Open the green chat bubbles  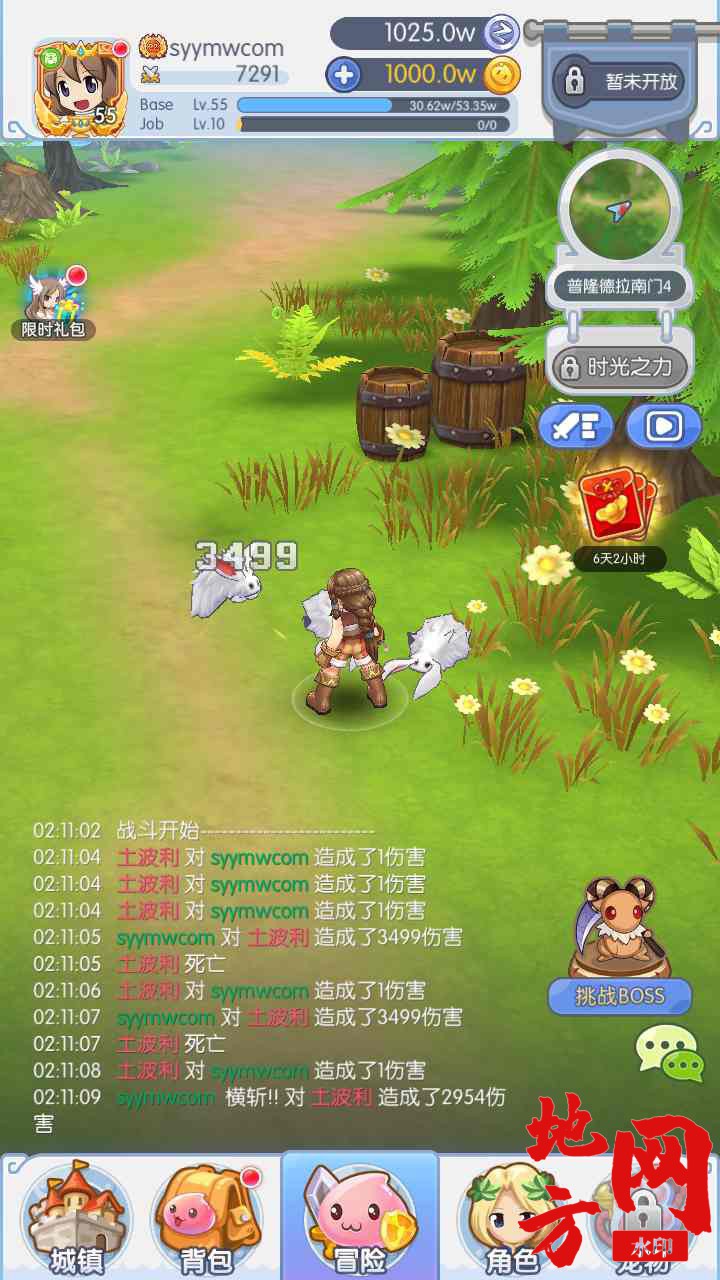click(x=666, y=1052)
